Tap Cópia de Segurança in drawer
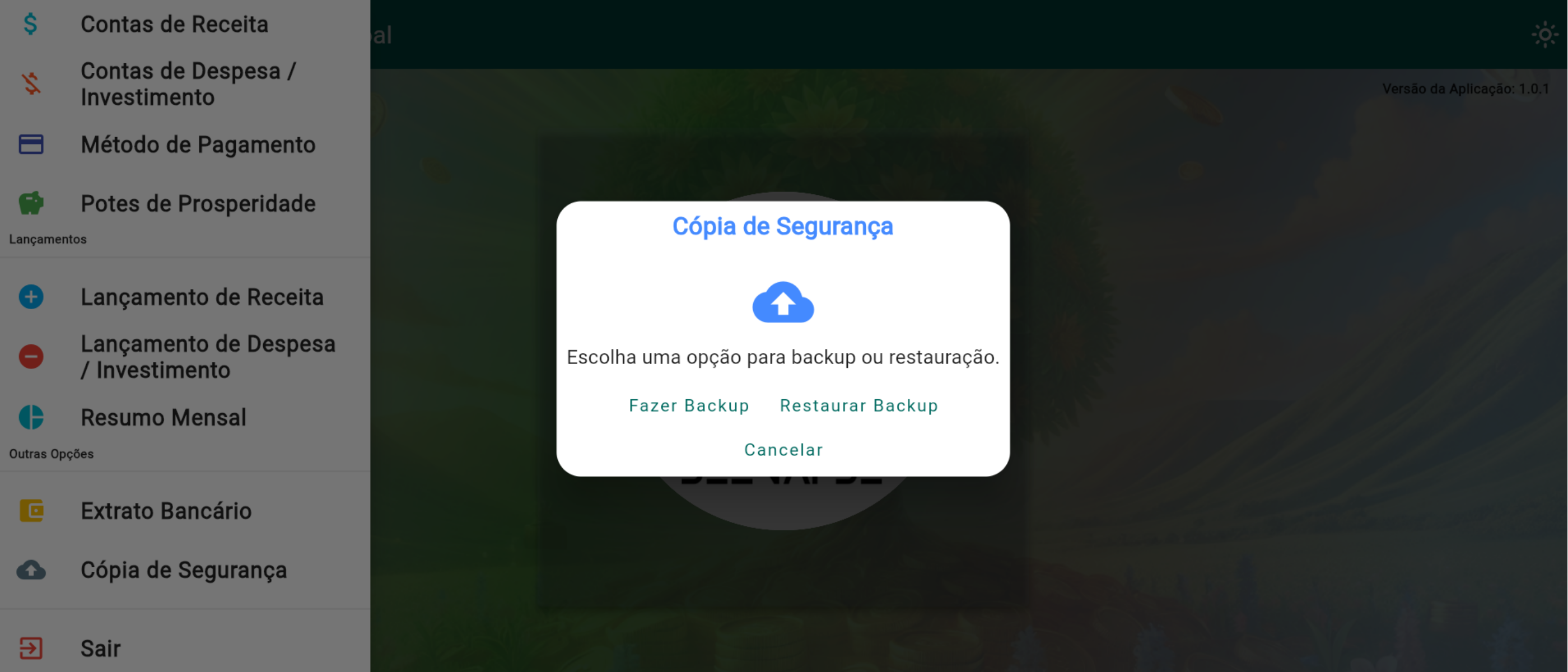The image size is (1568, 672). point(183,570)
